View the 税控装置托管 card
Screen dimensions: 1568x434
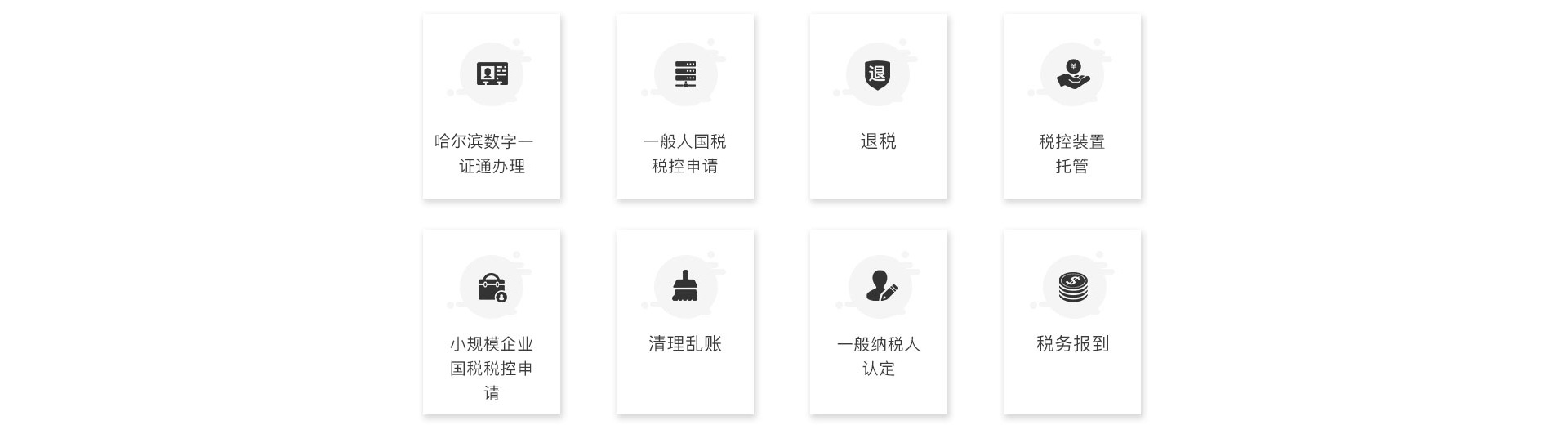[x=1072, y=106]
